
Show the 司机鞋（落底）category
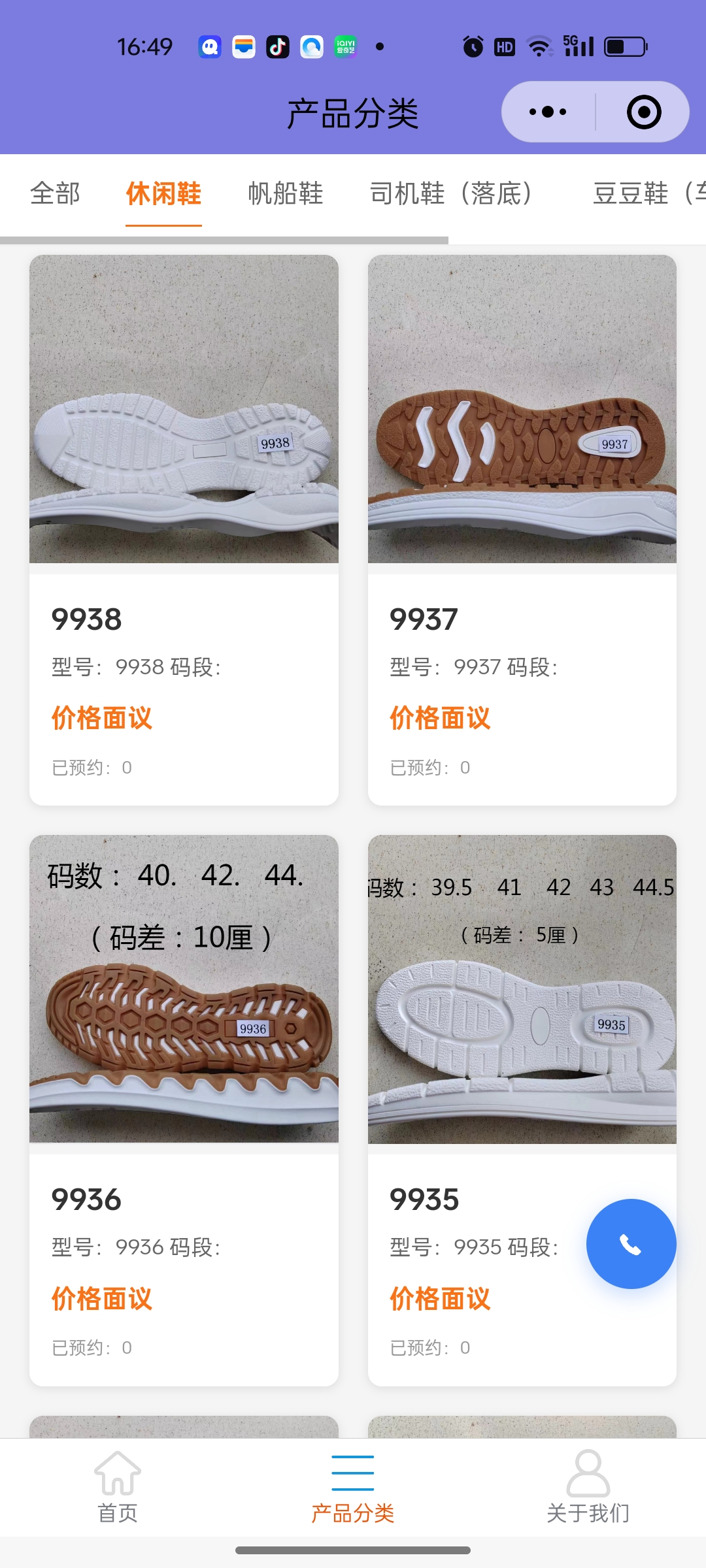451,193
